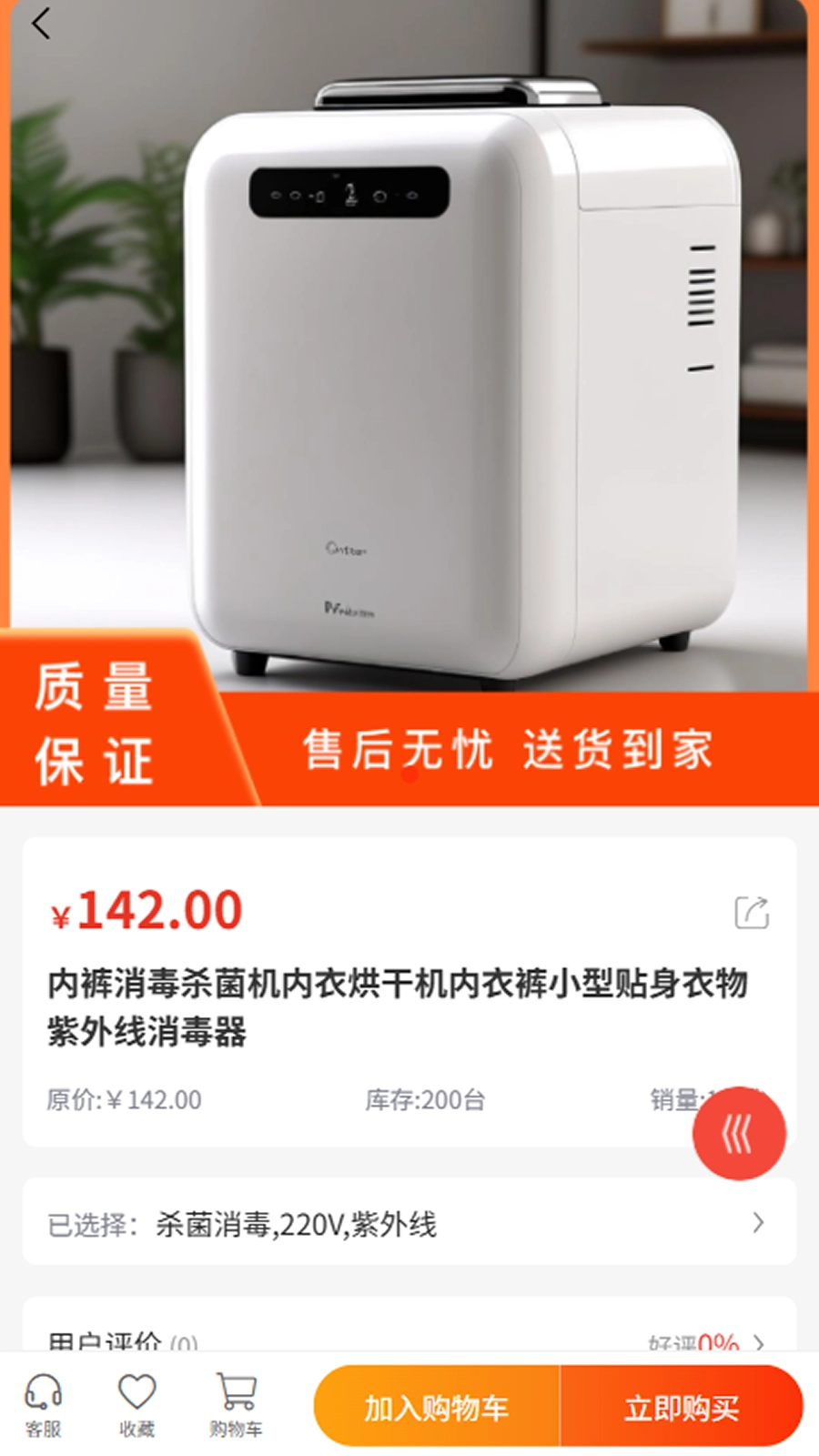Share this product

point(752,912)
